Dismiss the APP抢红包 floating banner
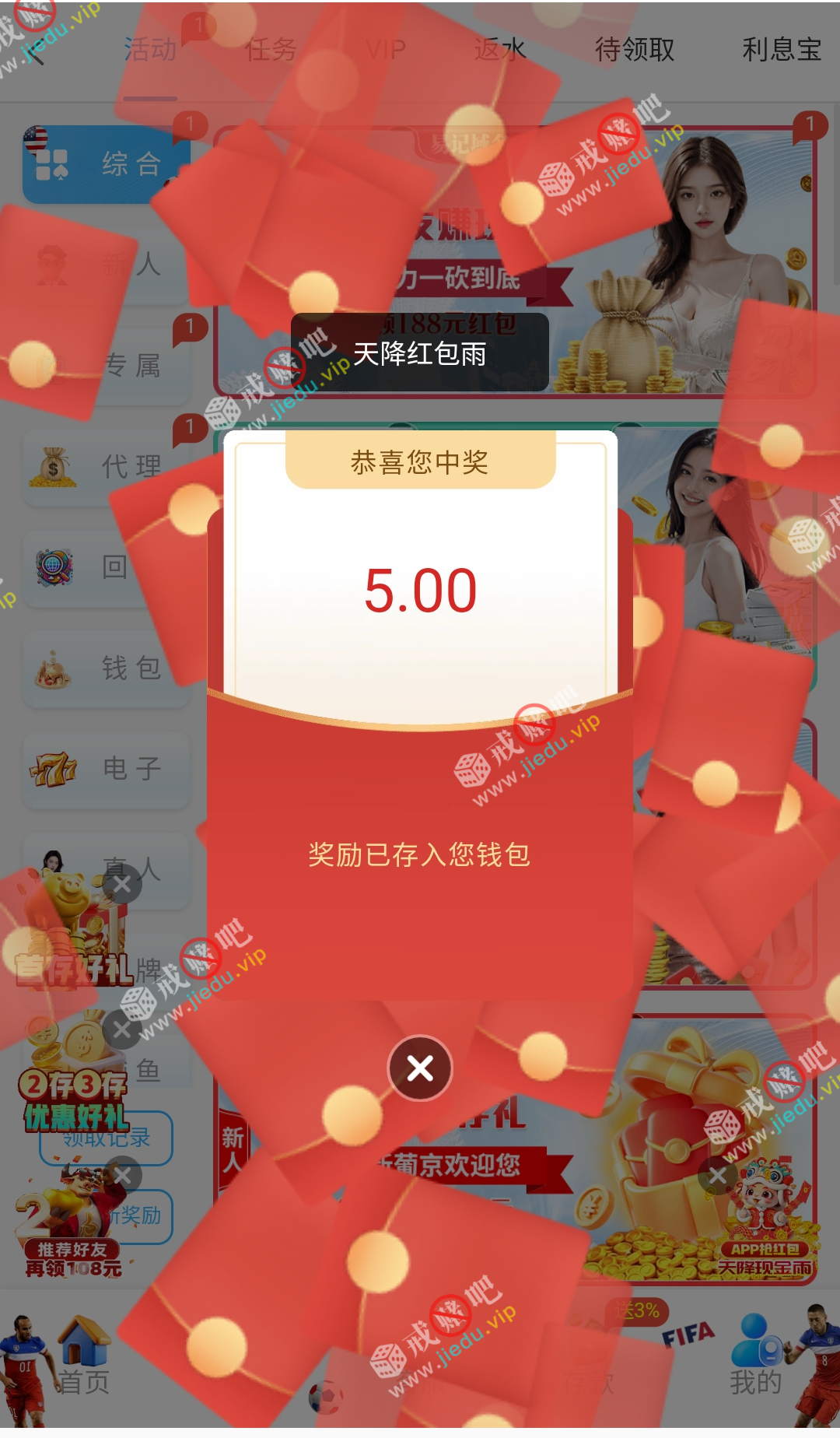The height and width of the screenshot is (1438, 840). pos(717,1175)
